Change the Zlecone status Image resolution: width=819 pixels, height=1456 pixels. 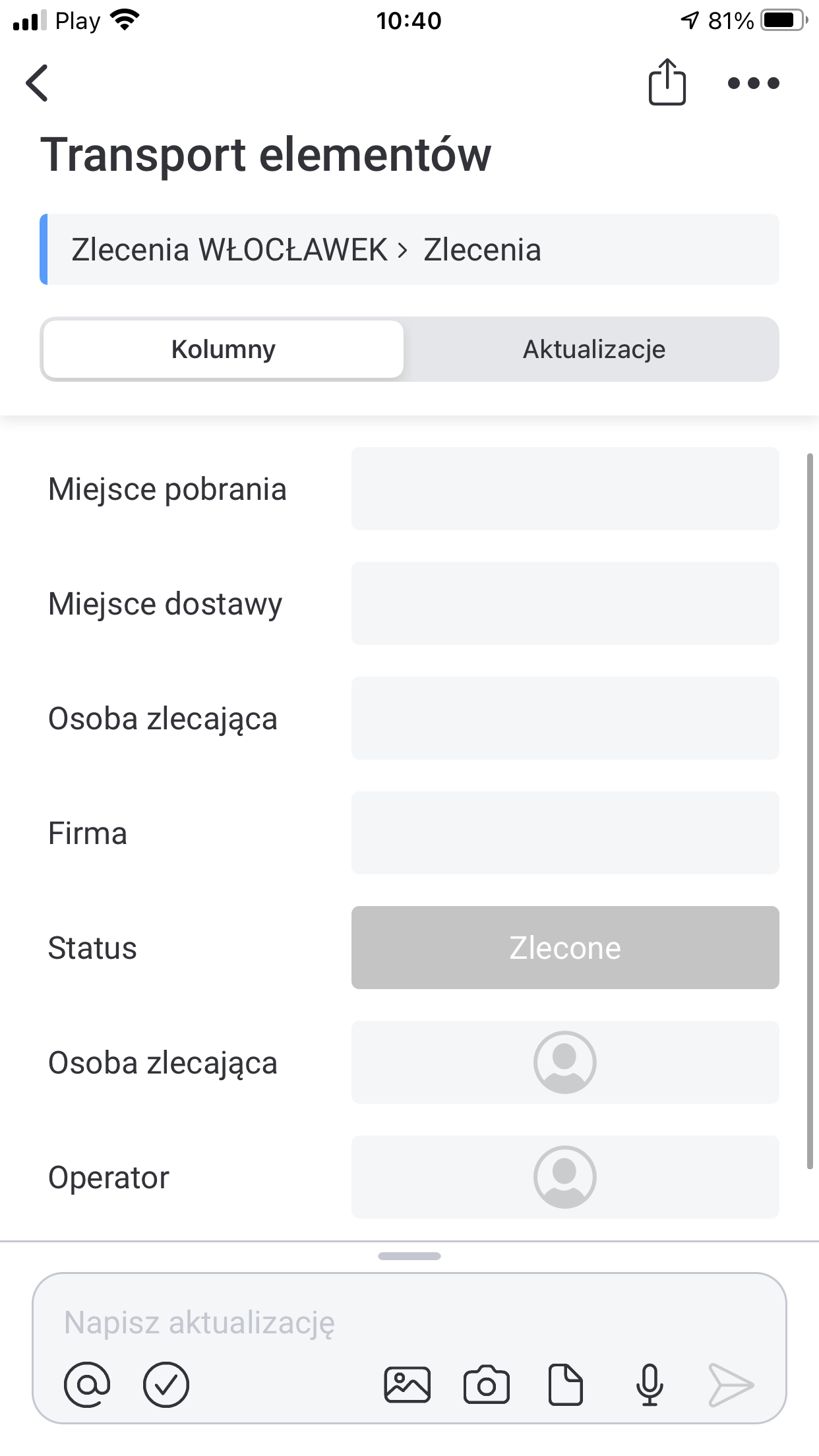click(x=564, y=948)
